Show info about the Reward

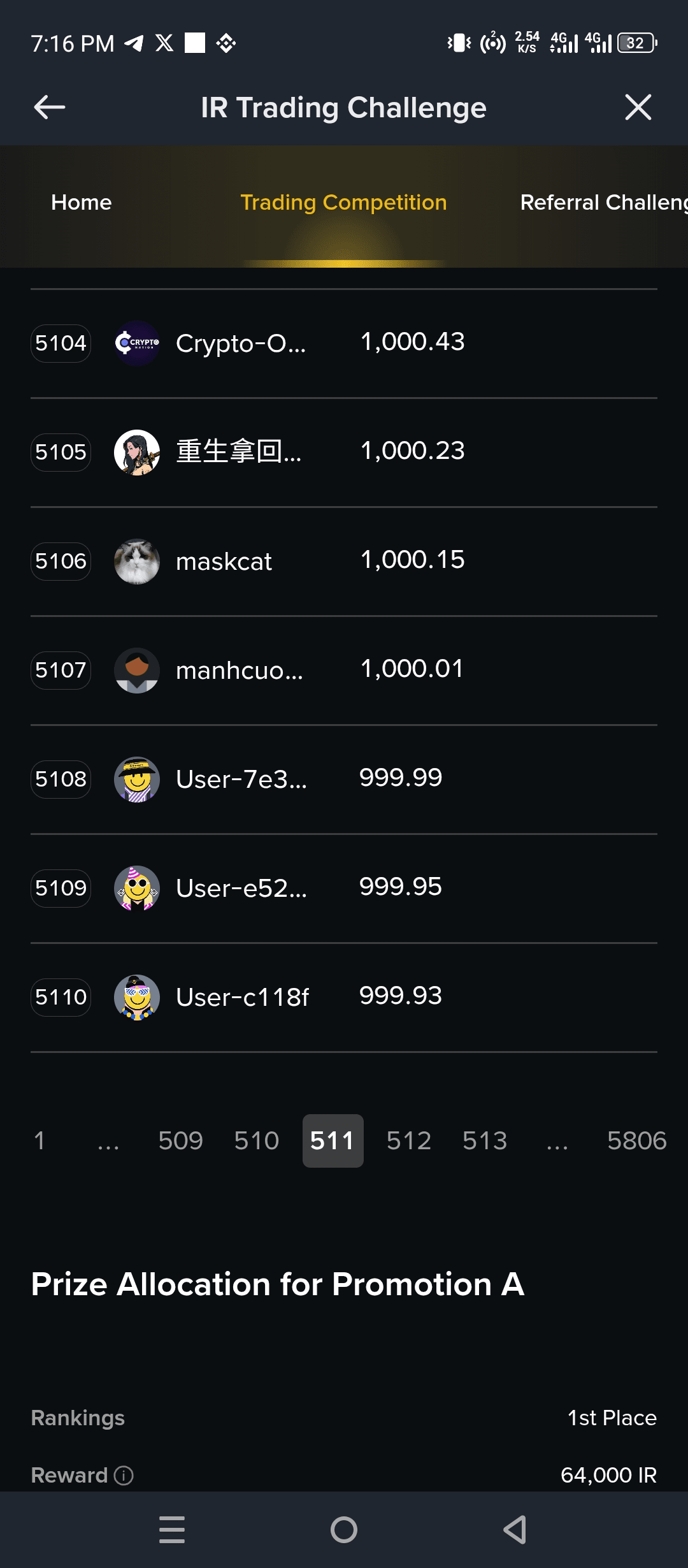click(x=124, y=1475)
